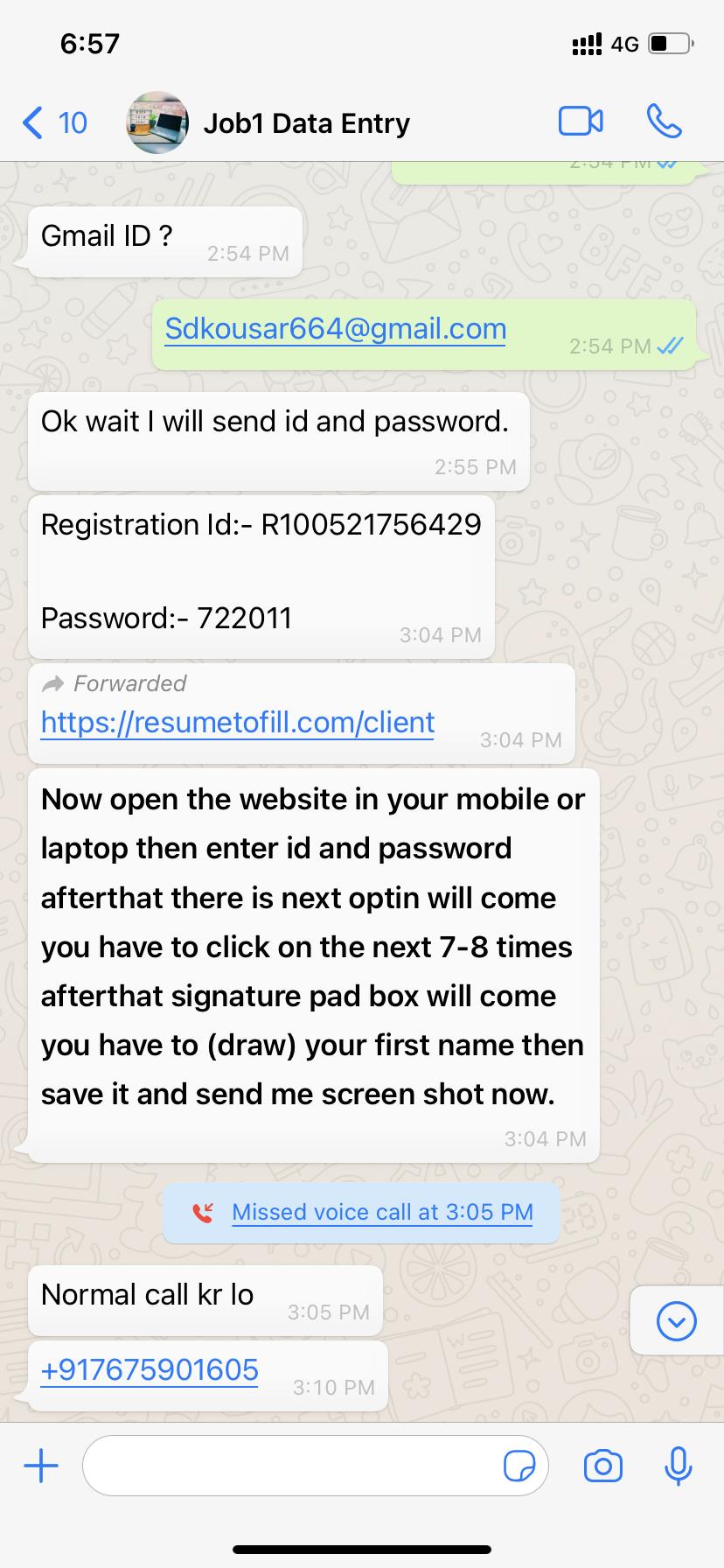Record a voice message with the microphone

click(678, 1466)
